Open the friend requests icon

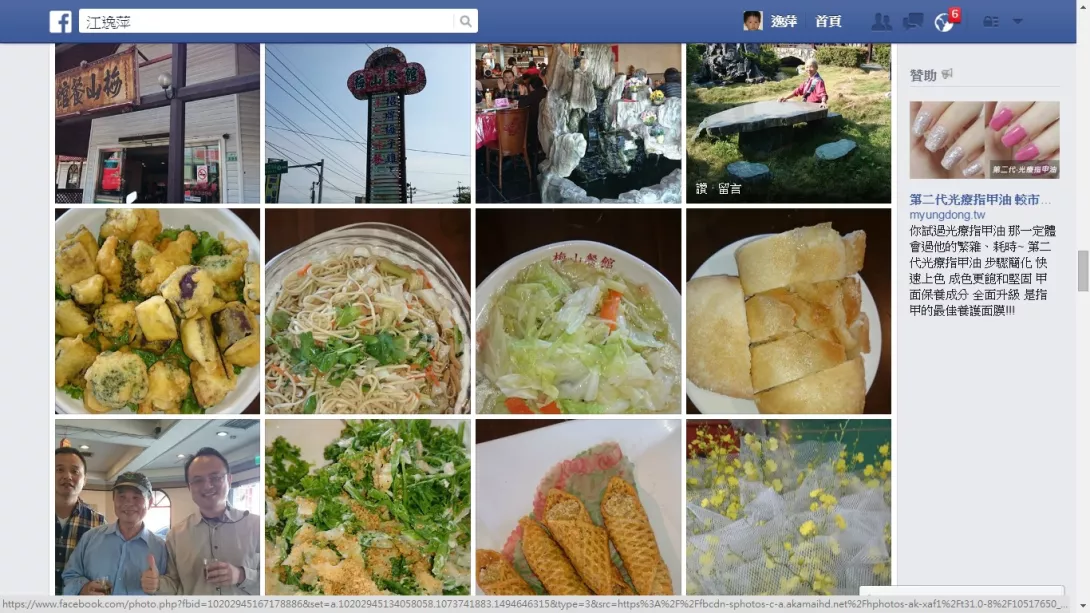click(x=881, y=21)
